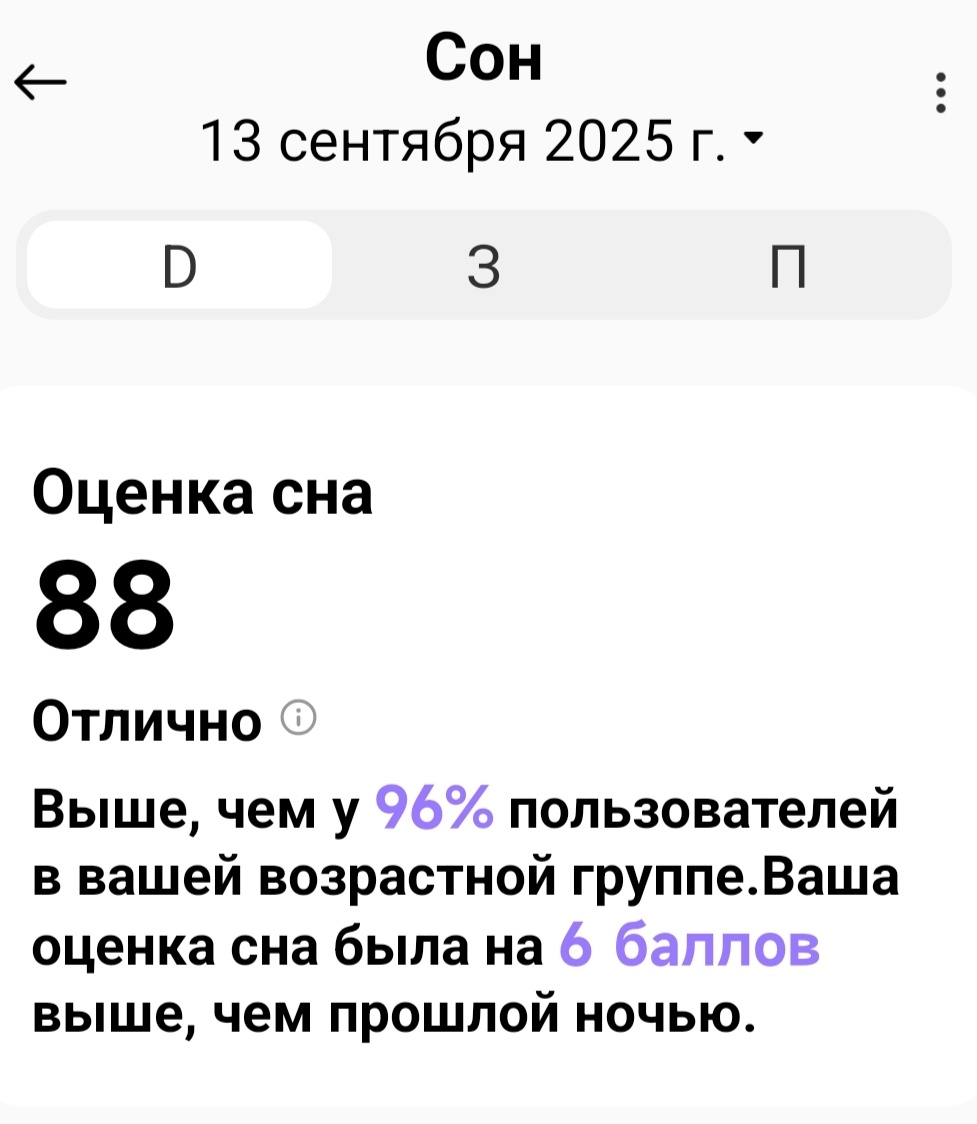The height and width of the screenshot is (1124, 977).
Task: Tap the vertical ellipsis in the top corner
Action: 938,92
